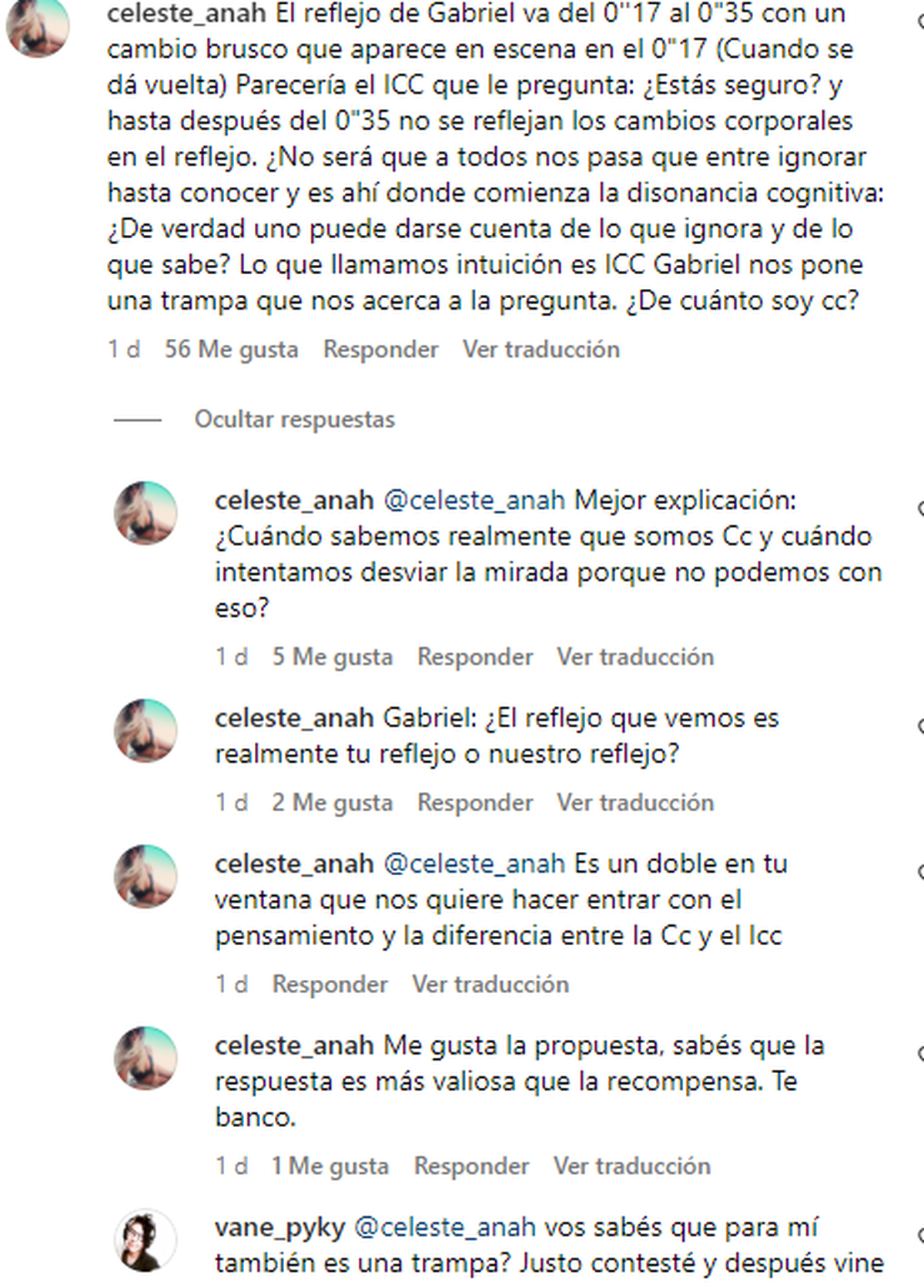Translate the 'Es un doble' comment
This screenshot has height=1288, width=924.
(490, 984)
